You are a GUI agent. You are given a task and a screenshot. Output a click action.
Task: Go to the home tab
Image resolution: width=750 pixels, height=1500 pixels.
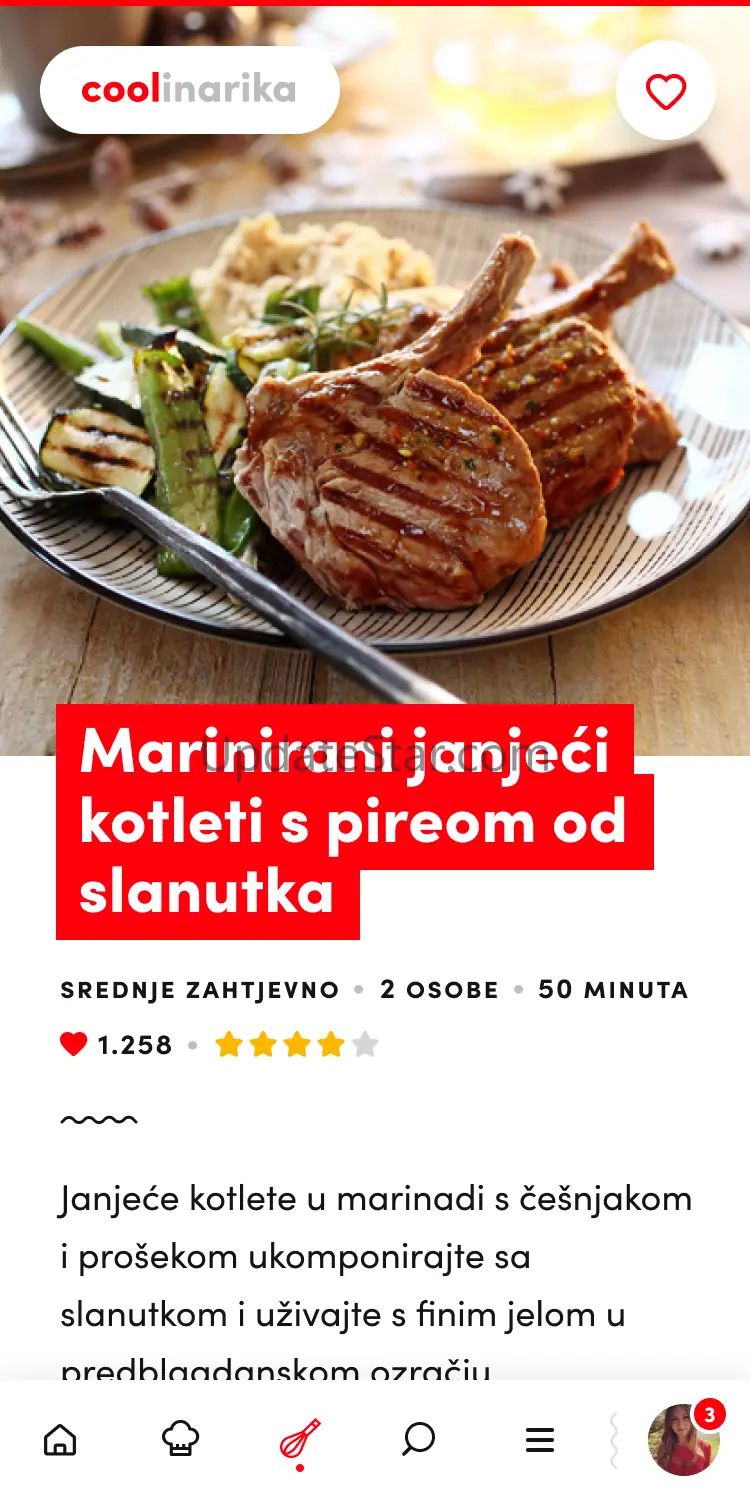coord(60,1440)
